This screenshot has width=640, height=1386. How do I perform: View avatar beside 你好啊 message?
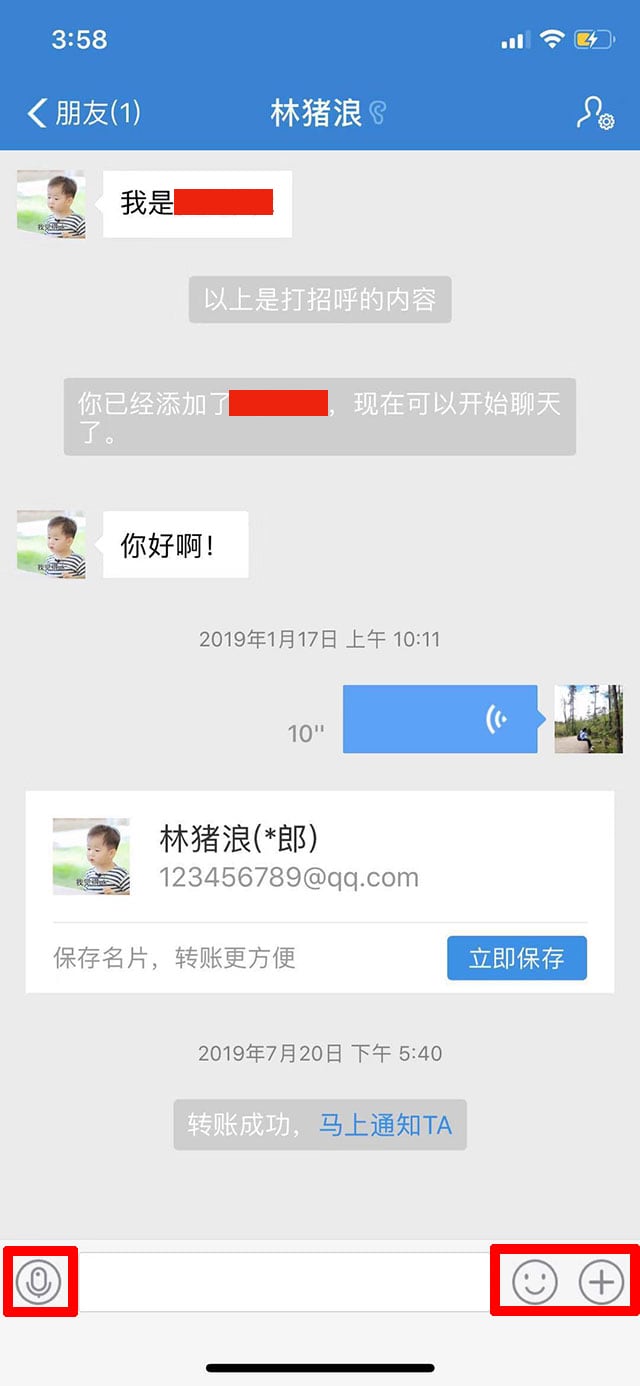[51, 545]
